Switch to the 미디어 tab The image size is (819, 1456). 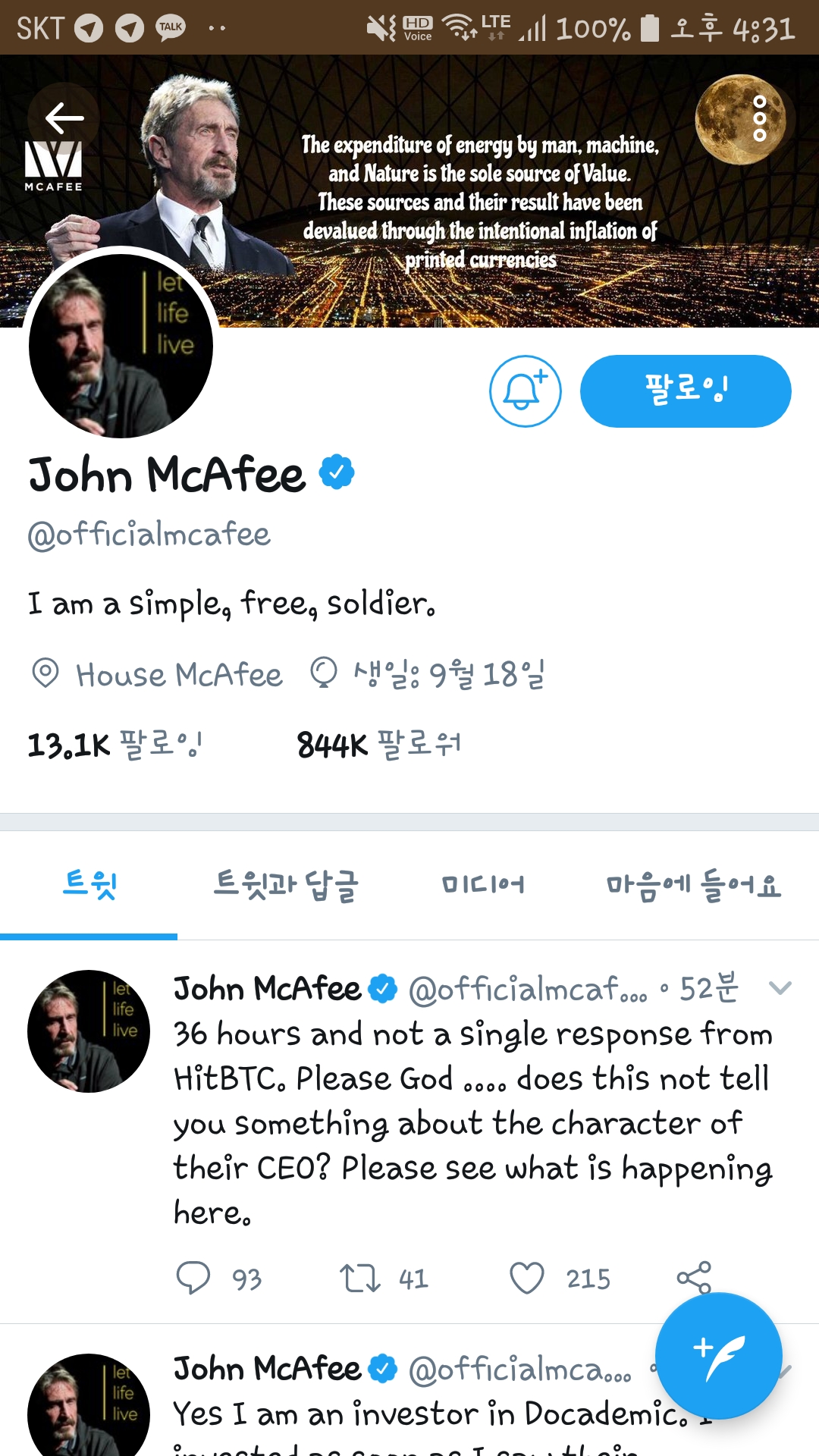(x=483, y=884)
